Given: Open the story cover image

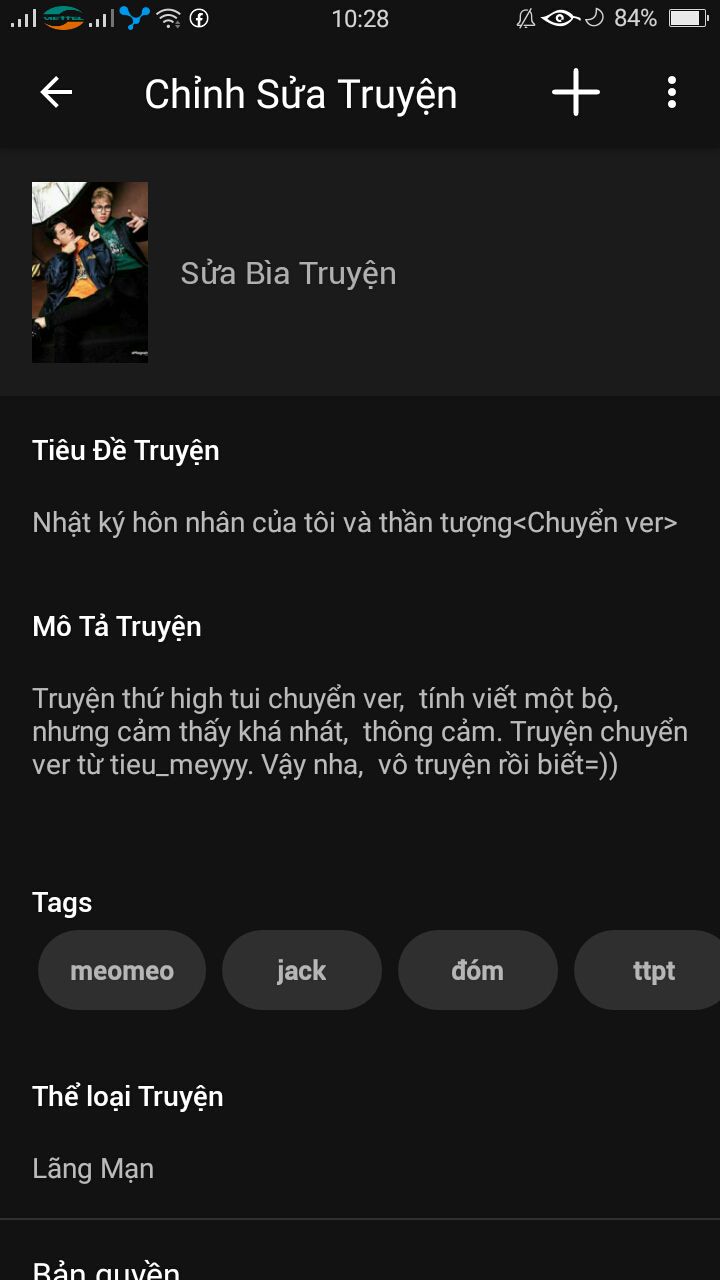Looking at the screenshot, I should (90, 272).
